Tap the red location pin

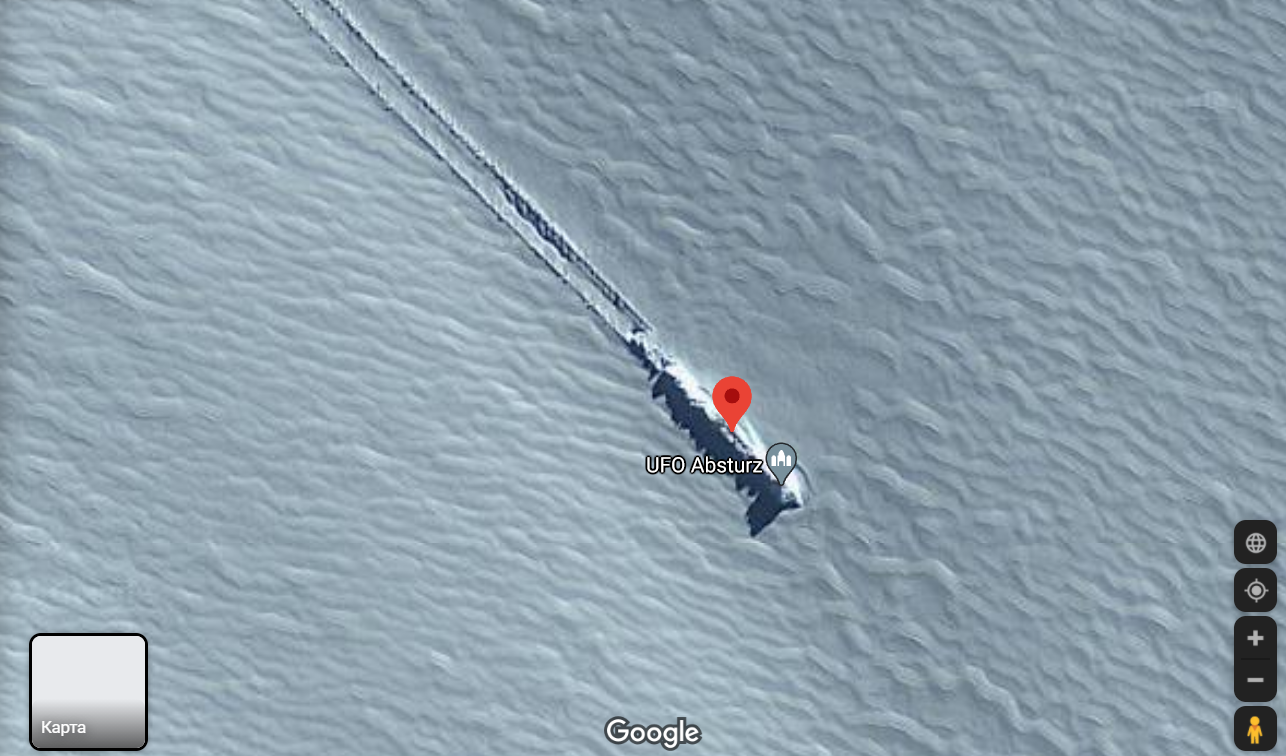pos(732,401)
